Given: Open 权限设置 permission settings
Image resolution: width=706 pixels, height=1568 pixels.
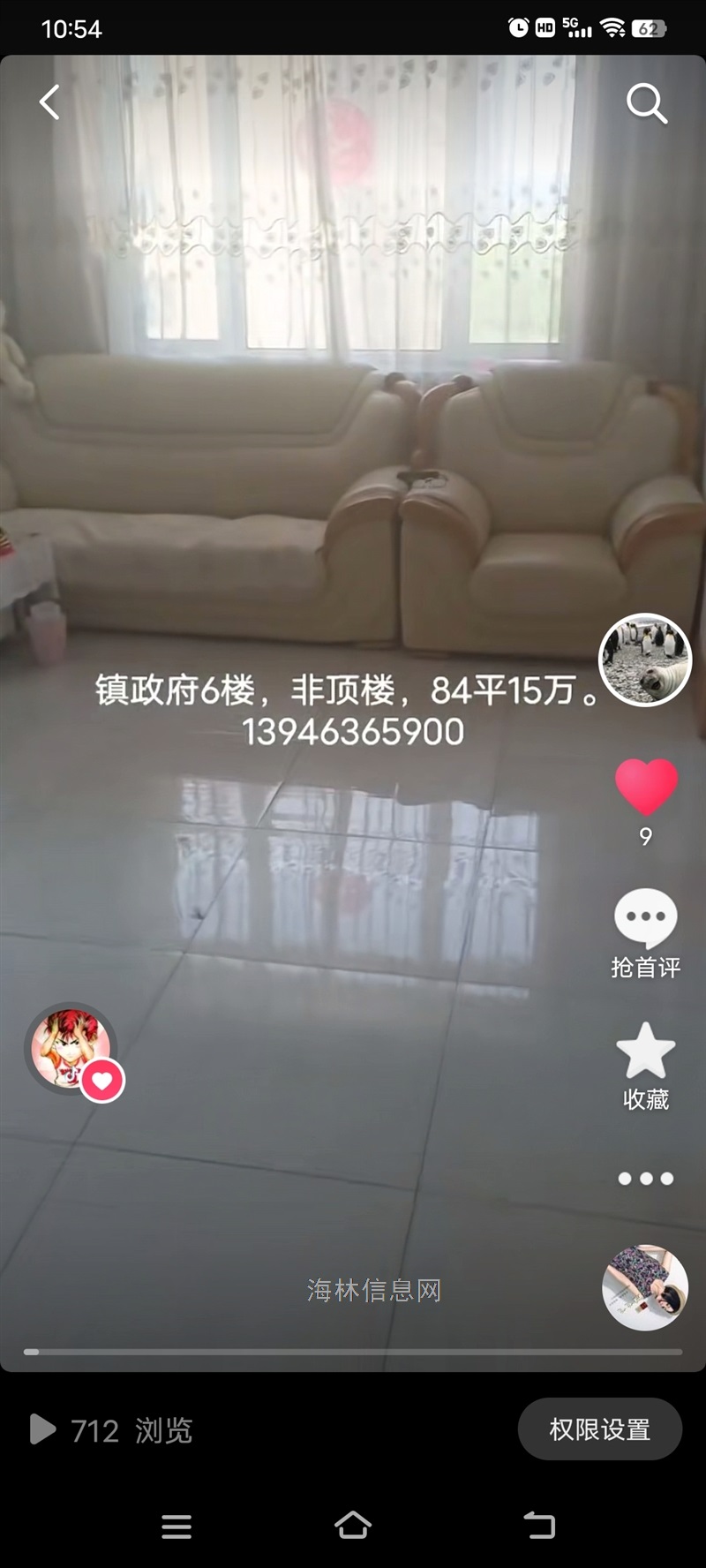Looking at the screenshot, I should [x=599, y=1429].
